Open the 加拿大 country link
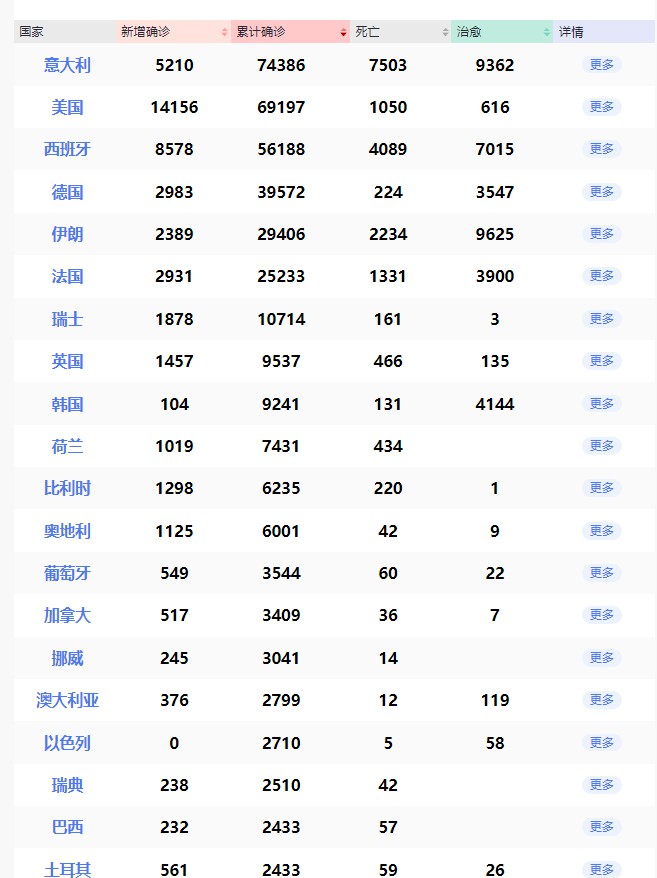Viewport: 657px width, 878px height. (67, 615)
